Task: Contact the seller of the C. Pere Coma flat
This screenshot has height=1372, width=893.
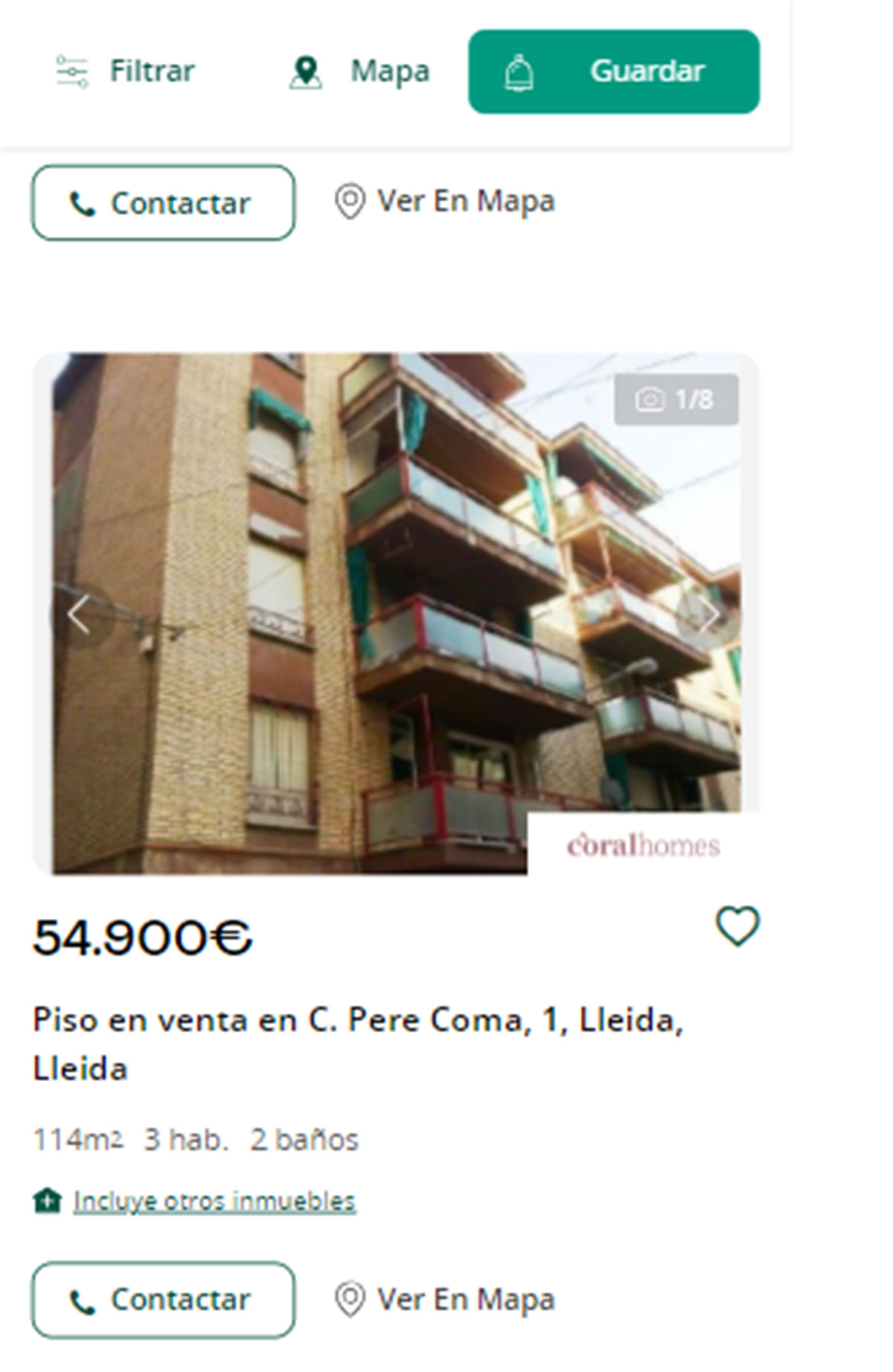Action: [163, 1300]
